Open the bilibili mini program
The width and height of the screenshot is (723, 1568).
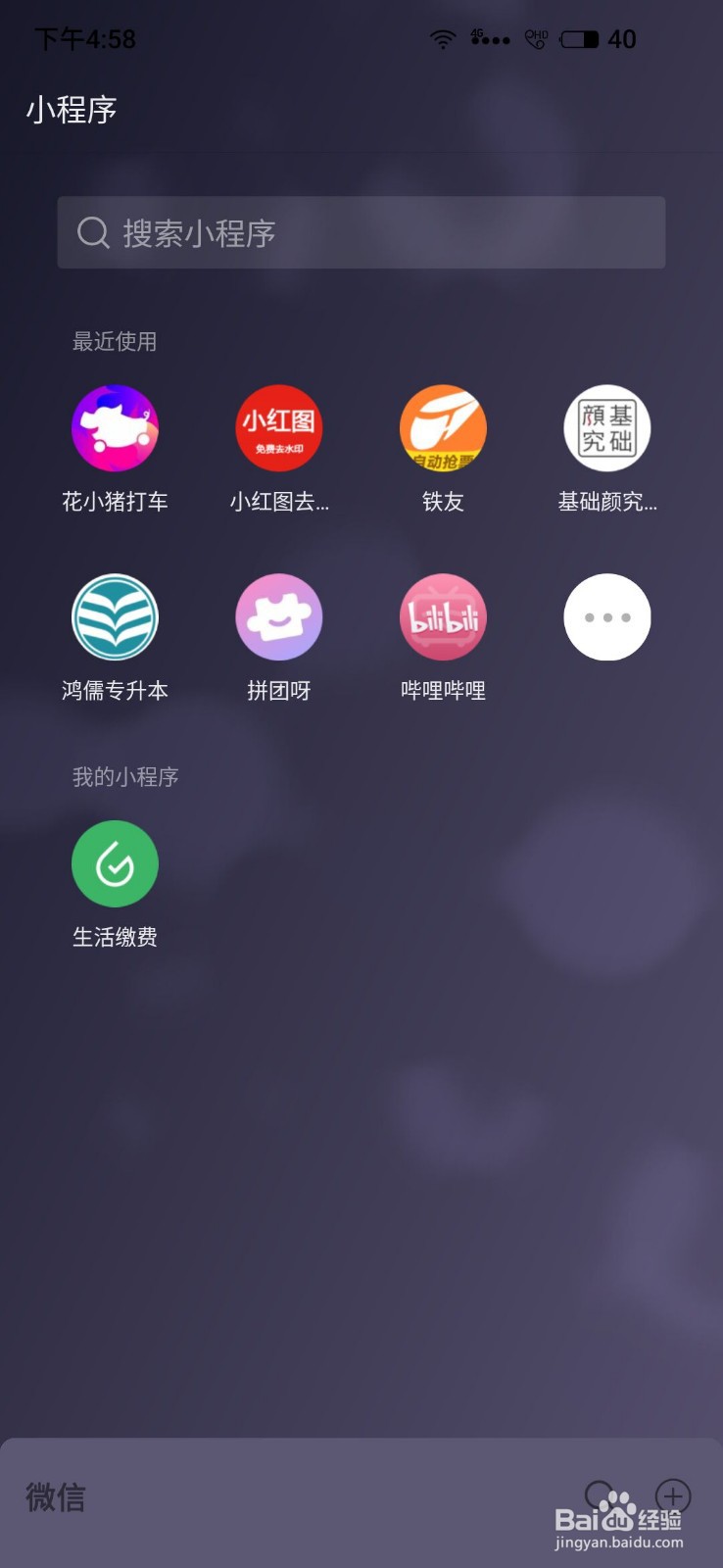pos(442,616)
